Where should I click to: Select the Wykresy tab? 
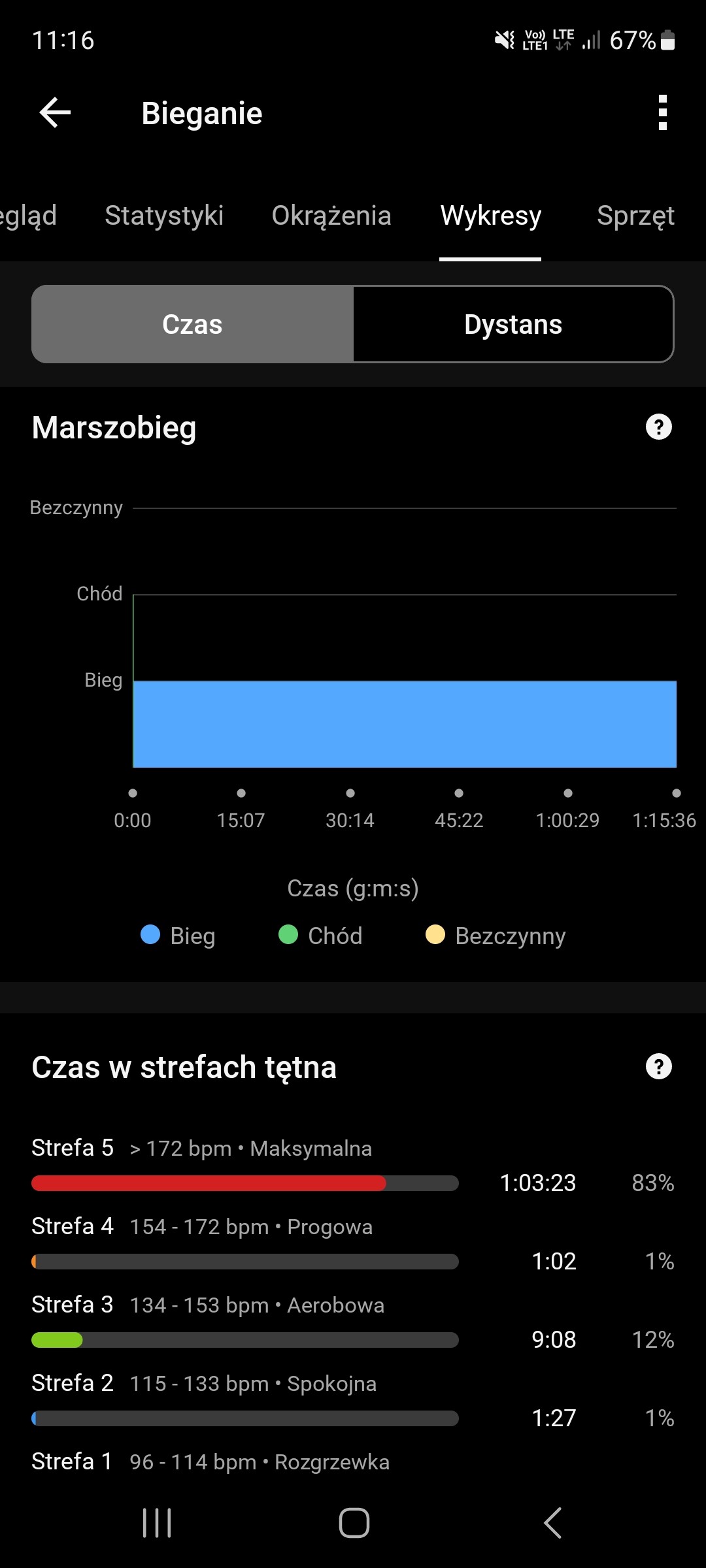490,216
